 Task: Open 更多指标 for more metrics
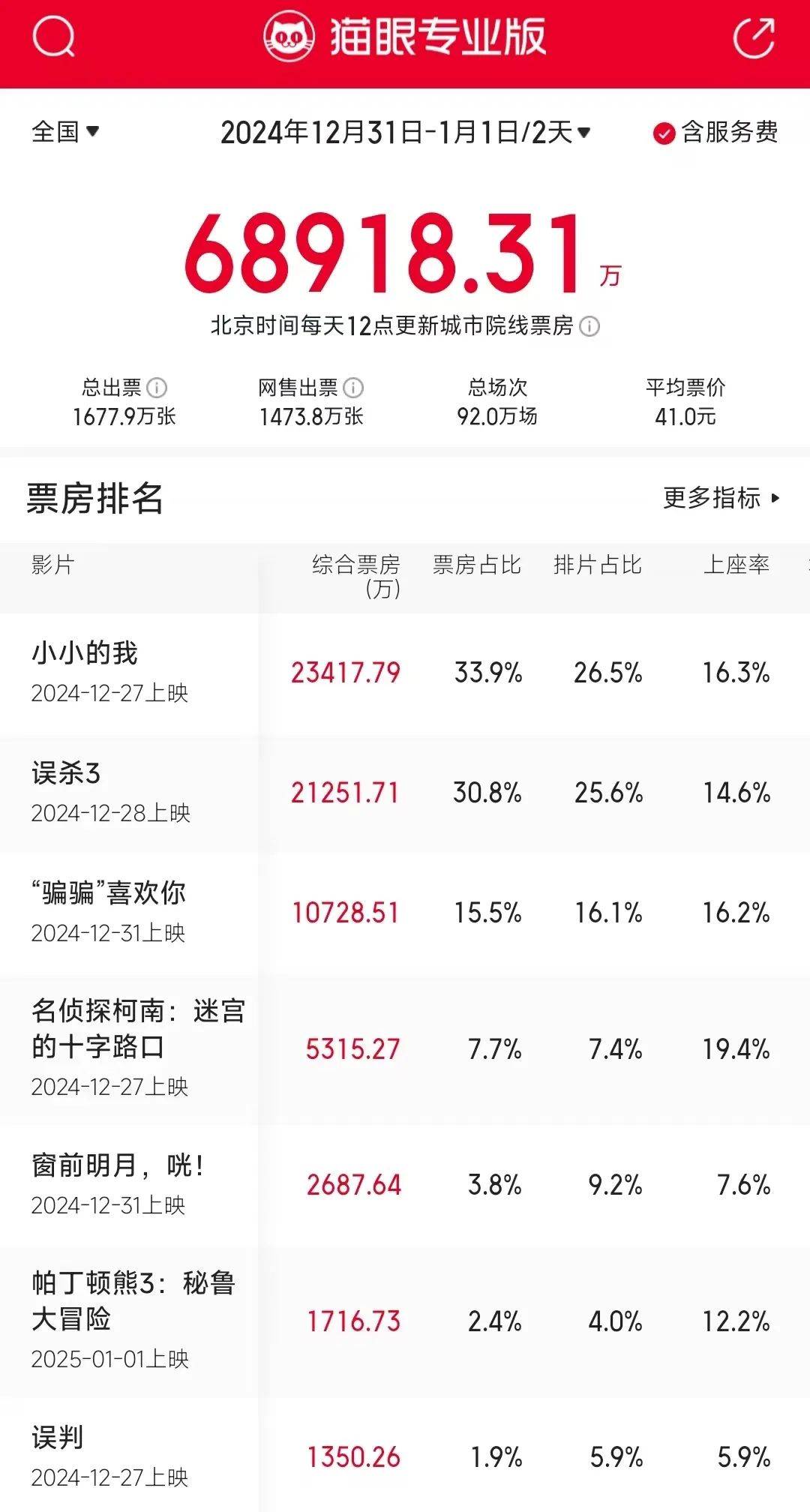[x=721, y=498]
